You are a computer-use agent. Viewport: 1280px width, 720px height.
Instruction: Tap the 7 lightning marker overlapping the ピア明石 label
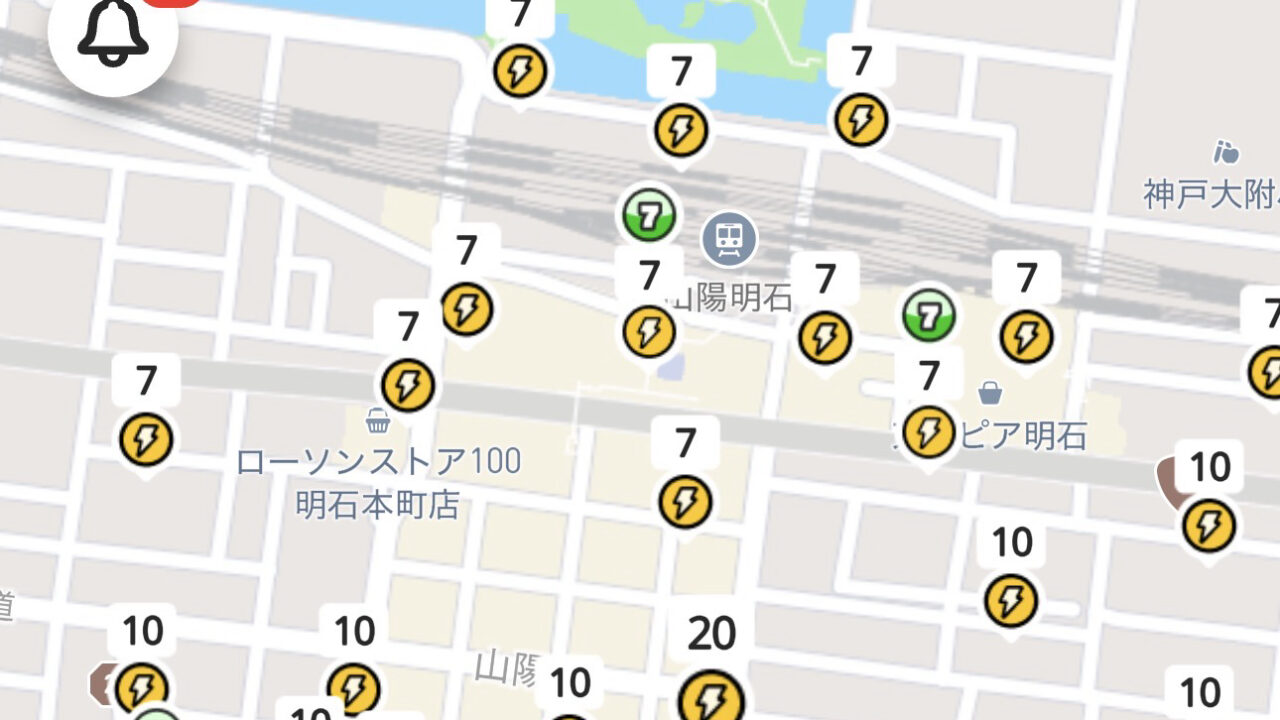coord(929,431)
